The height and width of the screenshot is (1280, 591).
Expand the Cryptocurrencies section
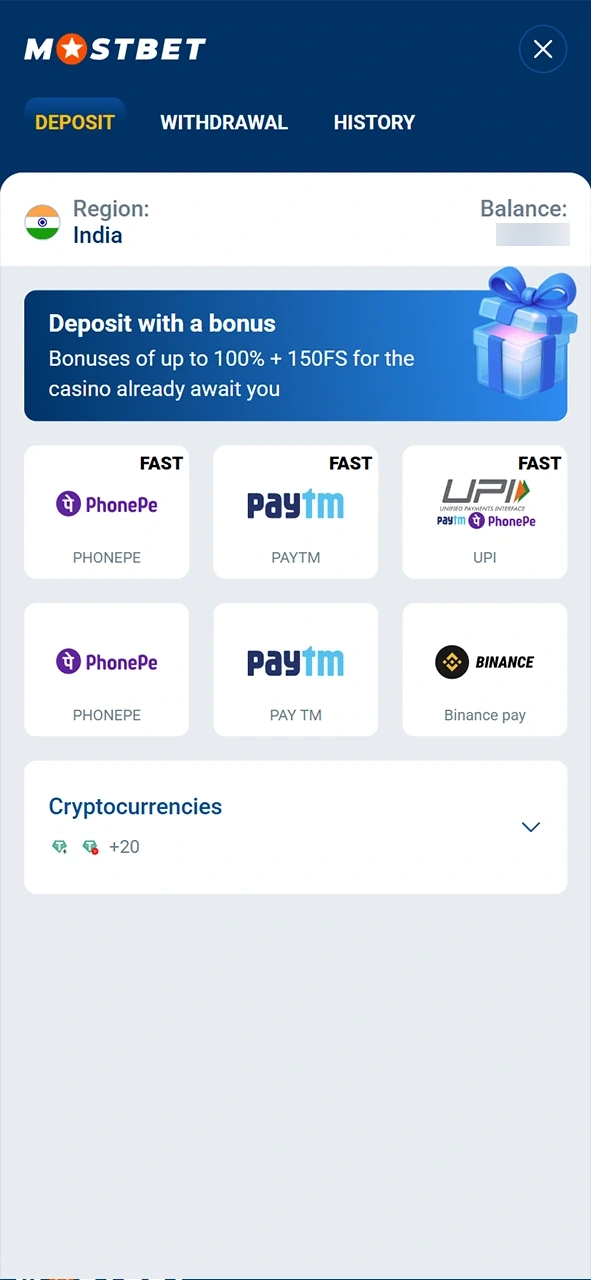[x=296, y=827]
